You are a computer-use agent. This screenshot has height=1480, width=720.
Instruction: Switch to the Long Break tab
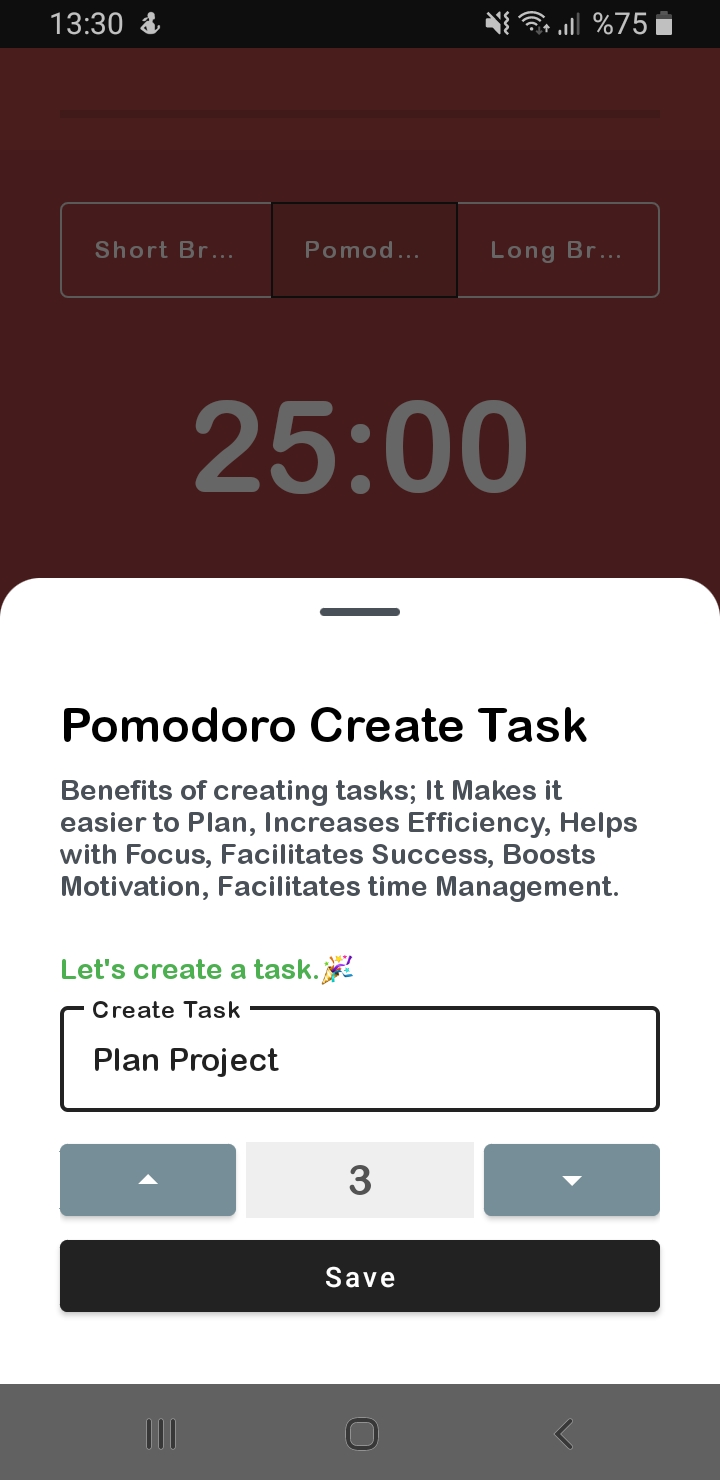pyautogui.click(x=557, y=250)
